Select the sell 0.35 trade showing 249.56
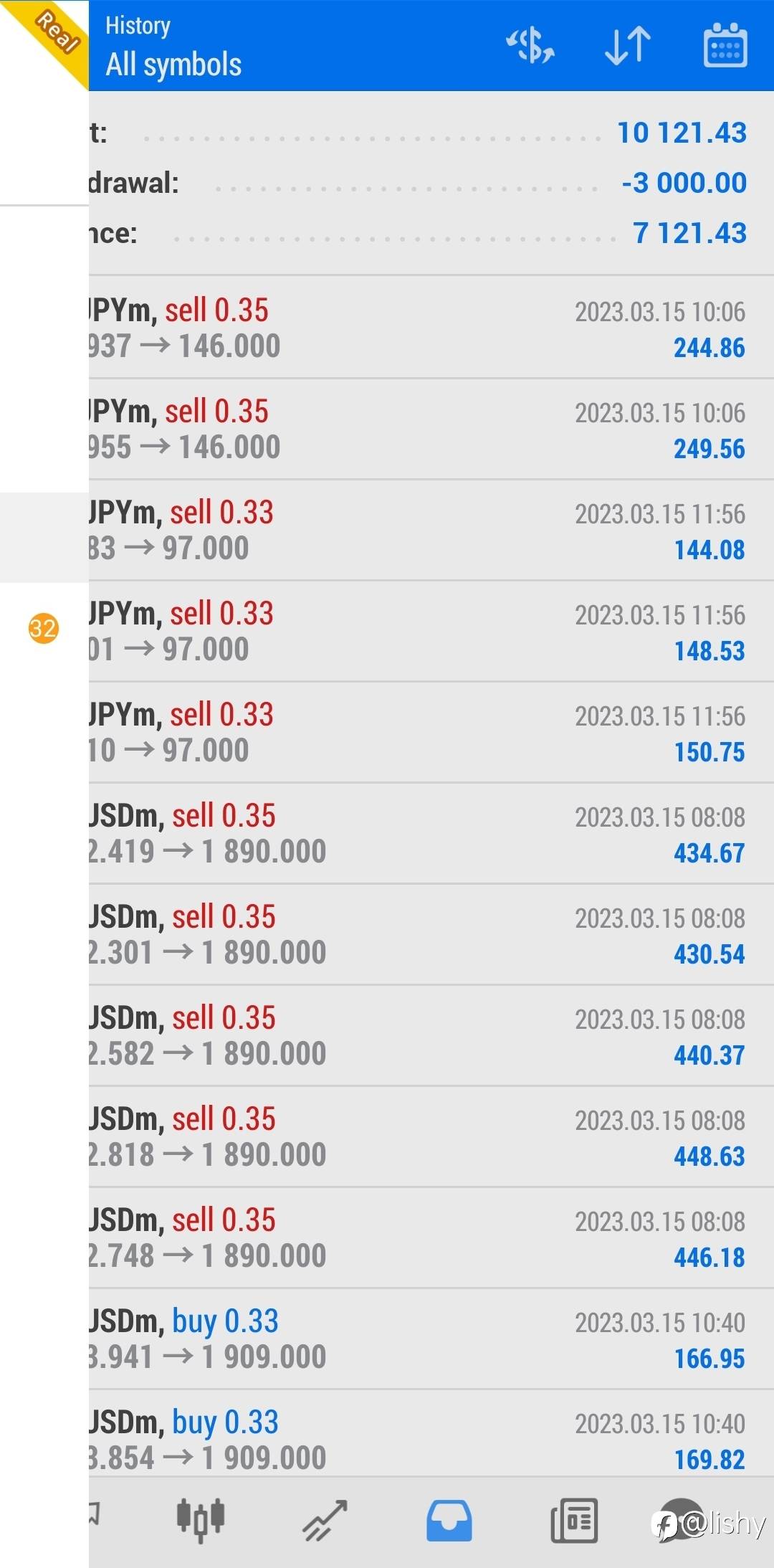Image resolution: width=774 pixels, height=1568 pixels. (431, 429)
